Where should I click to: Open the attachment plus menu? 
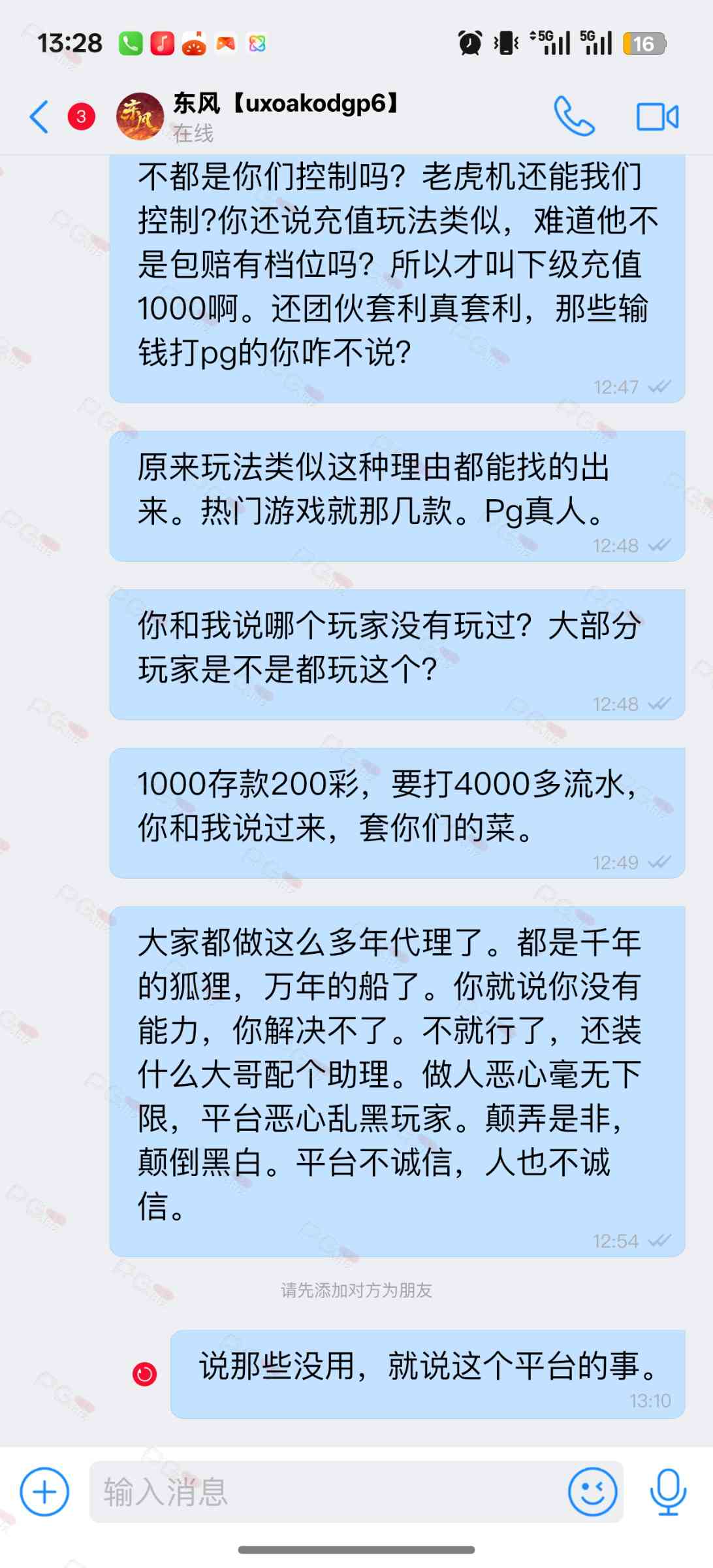point(44,1492)
